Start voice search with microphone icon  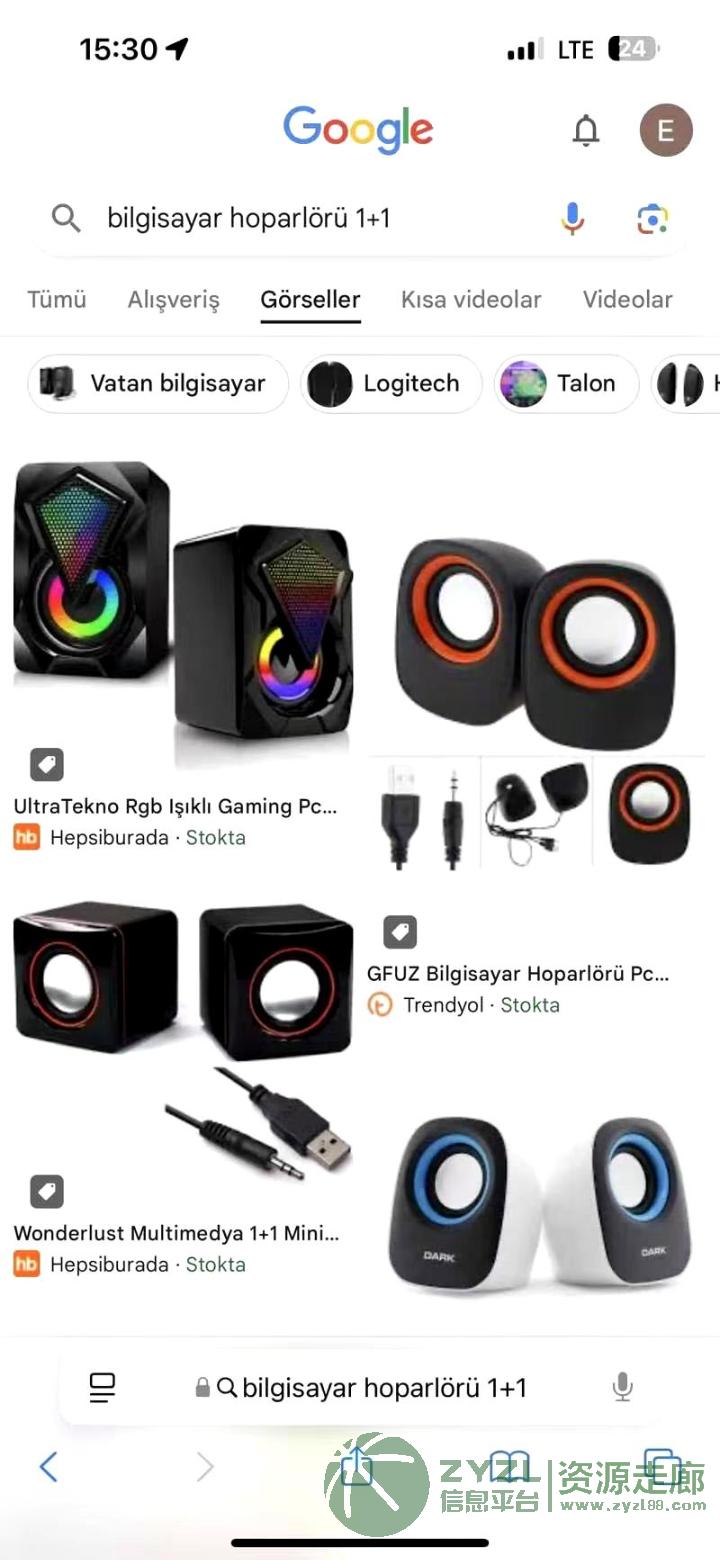click(572, 218)
